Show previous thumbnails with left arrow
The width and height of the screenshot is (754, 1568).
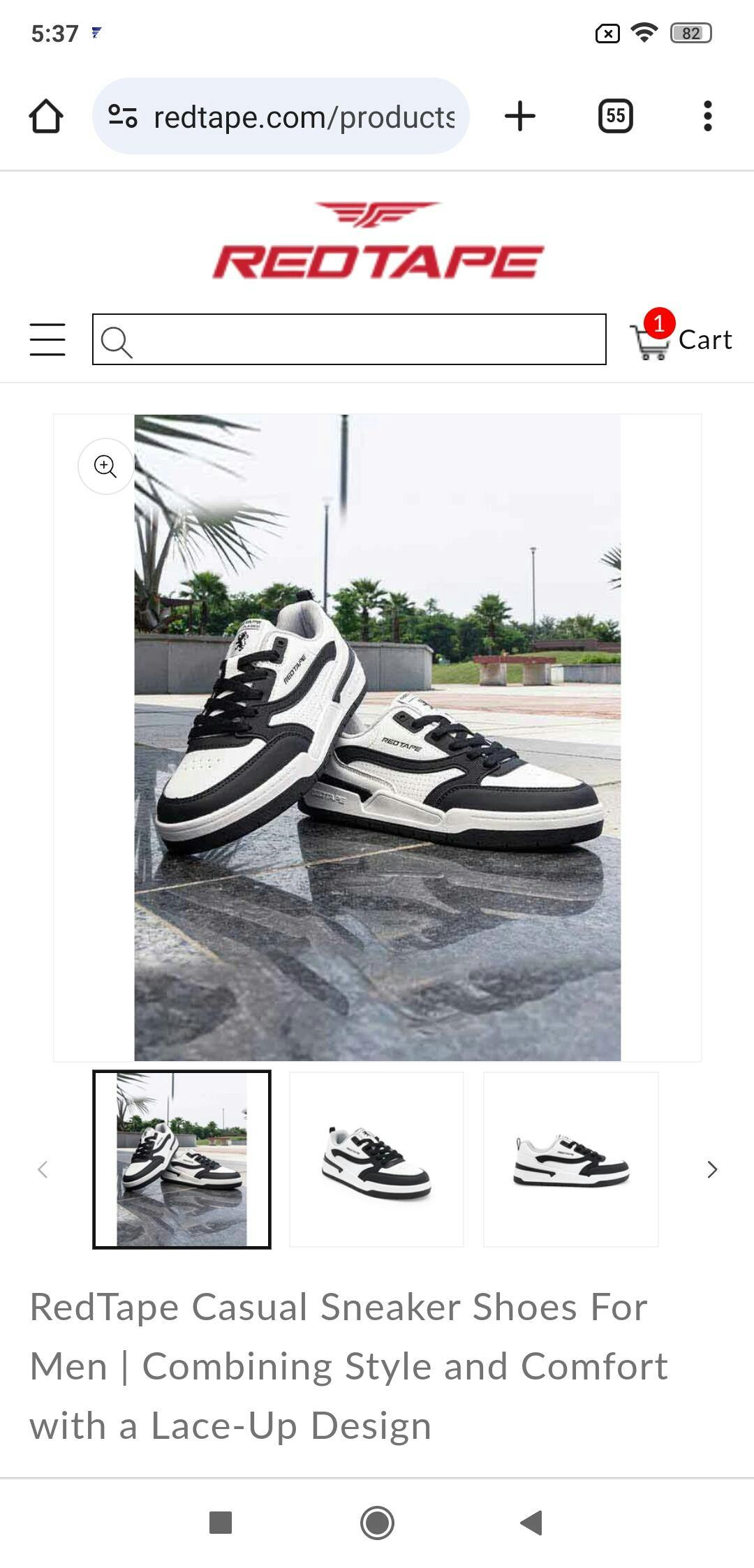click(43, 1169)
